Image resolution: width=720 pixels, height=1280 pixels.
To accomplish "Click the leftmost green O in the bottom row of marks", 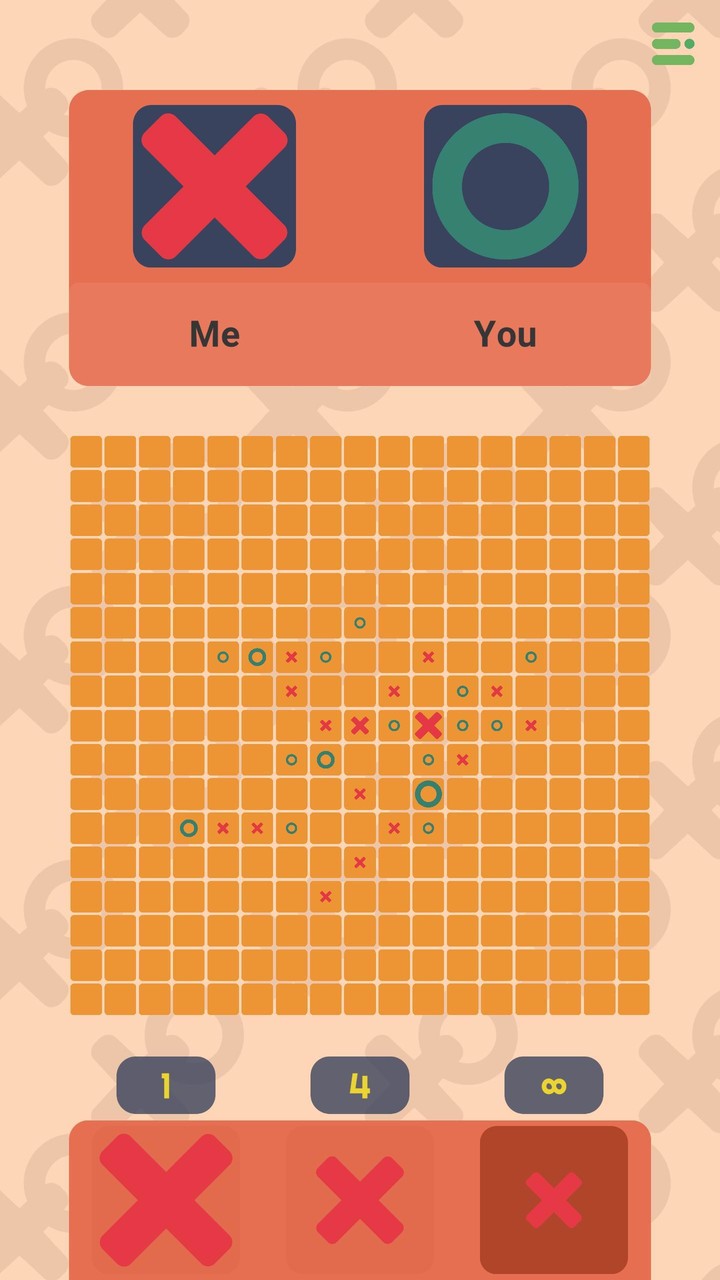I will click(x=189, y=828).
